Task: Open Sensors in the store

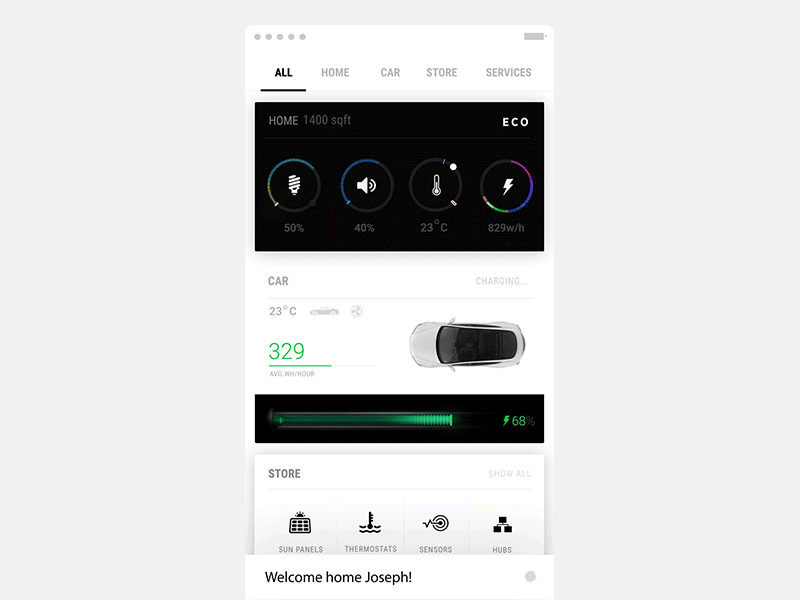Action: click(436, 530)
